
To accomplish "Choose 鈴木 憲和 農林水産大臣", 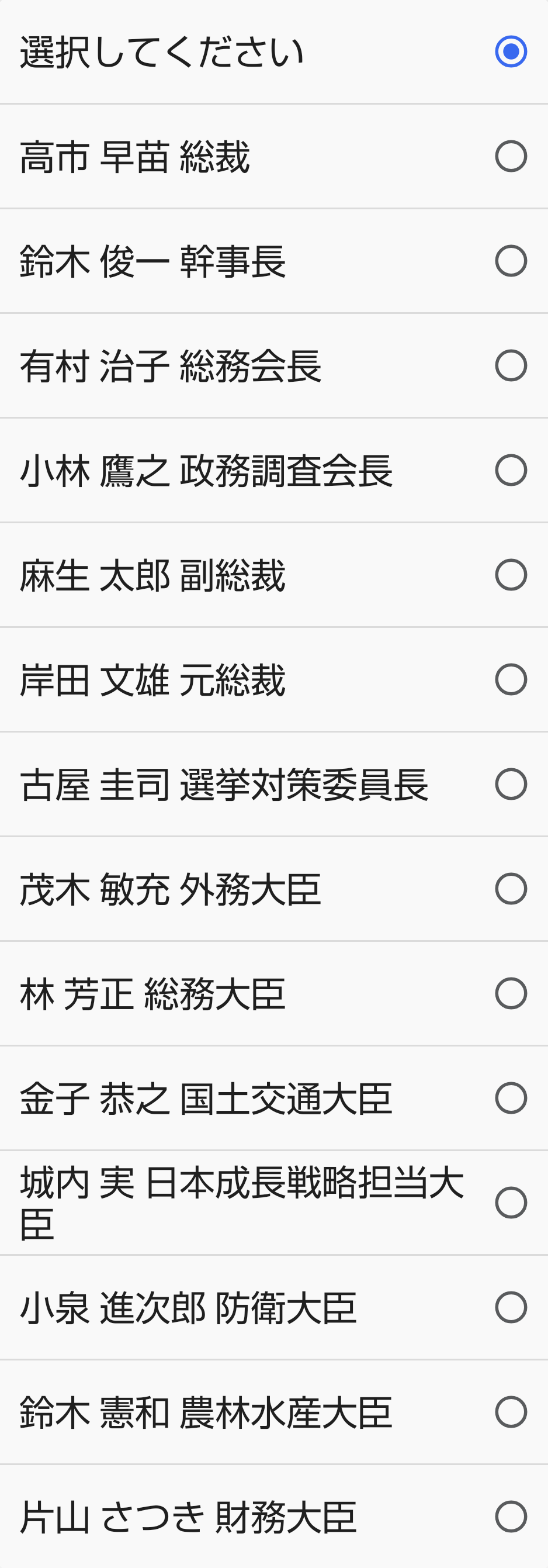I will pos(510,1412).
